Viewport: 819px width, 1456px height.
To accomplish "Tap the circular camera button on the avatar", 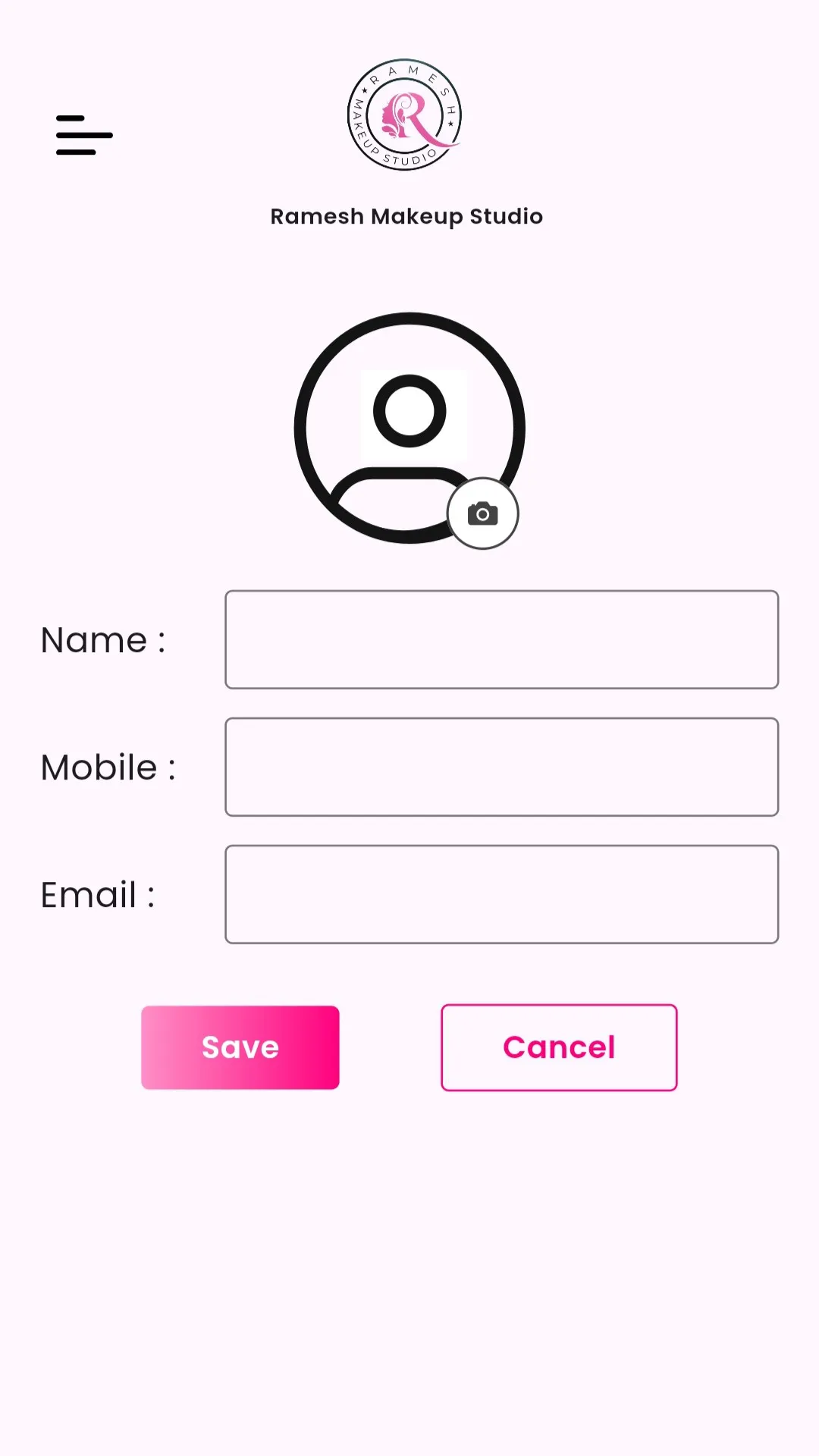I will tap(483, 513).
